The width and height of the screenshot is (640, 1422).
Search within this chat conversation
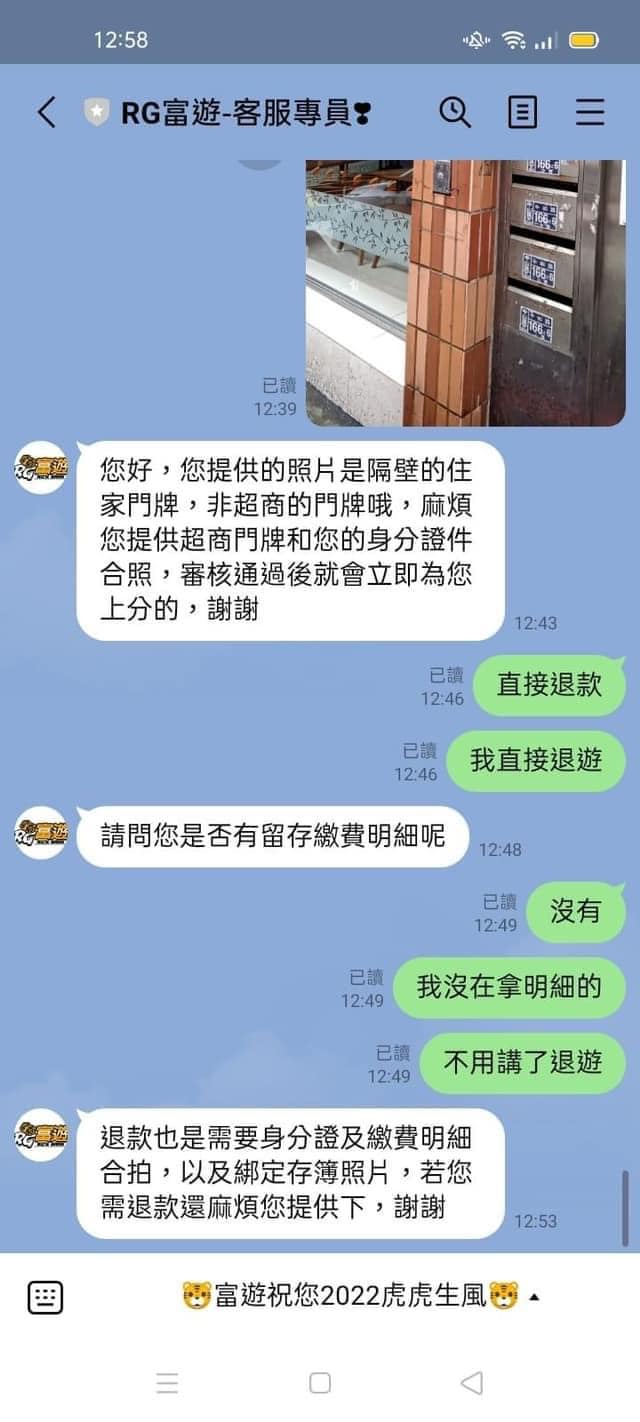click(x=455, y=112)
